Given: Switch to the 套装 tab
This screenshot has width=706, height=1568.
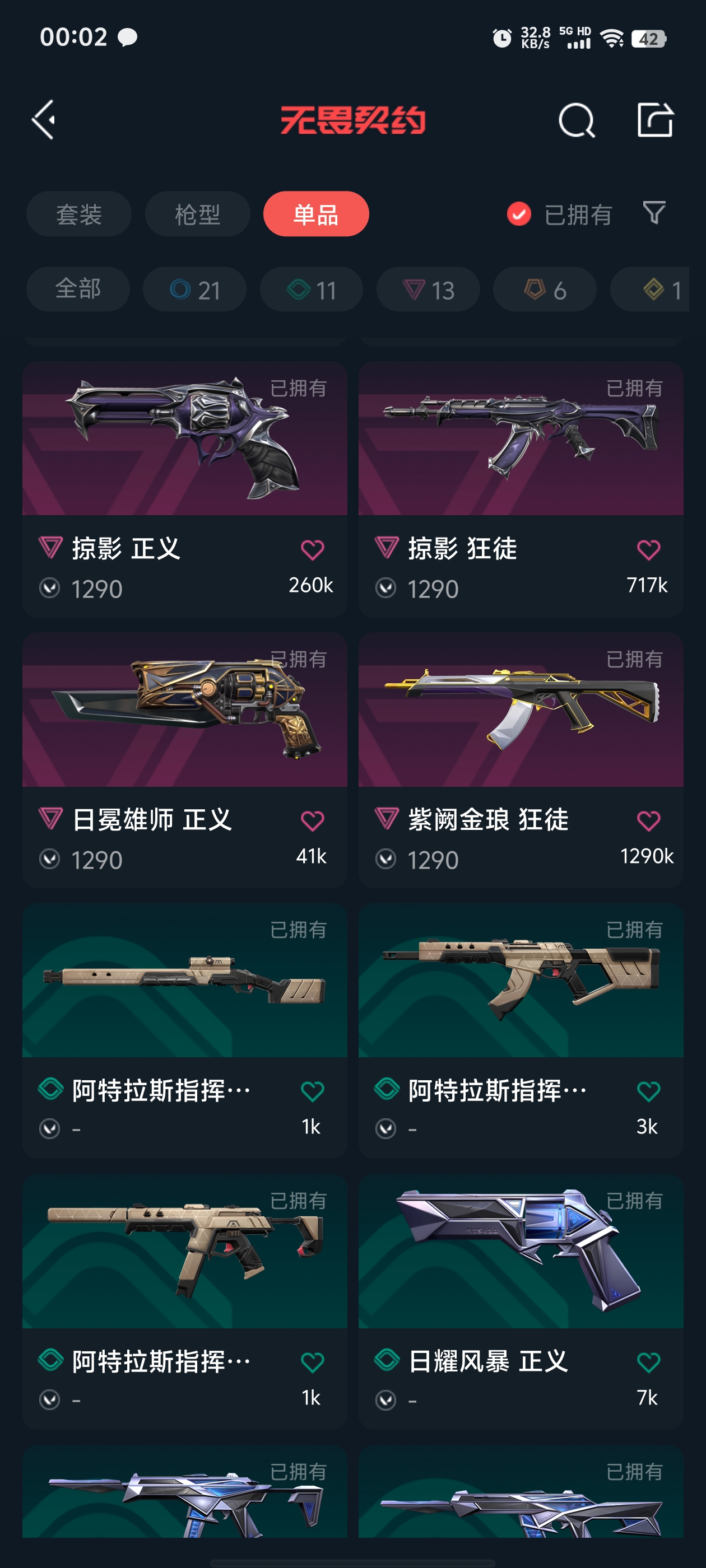Looking at the screenshot, I should click(x=78, y=214).
